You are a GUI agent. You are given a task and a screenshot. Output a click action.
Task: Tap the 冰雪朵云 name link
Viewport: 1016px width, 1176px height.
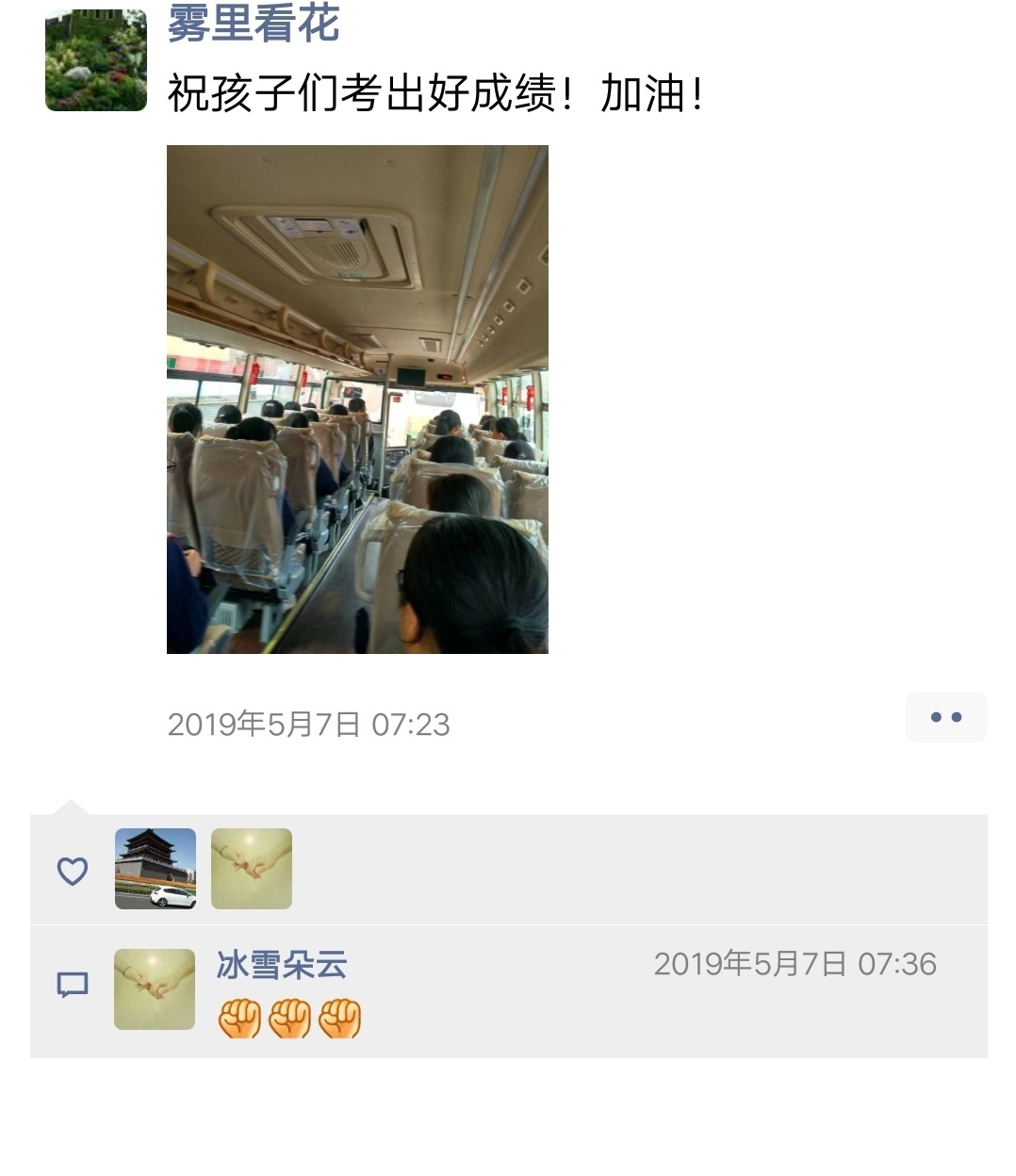click(282, 965)
